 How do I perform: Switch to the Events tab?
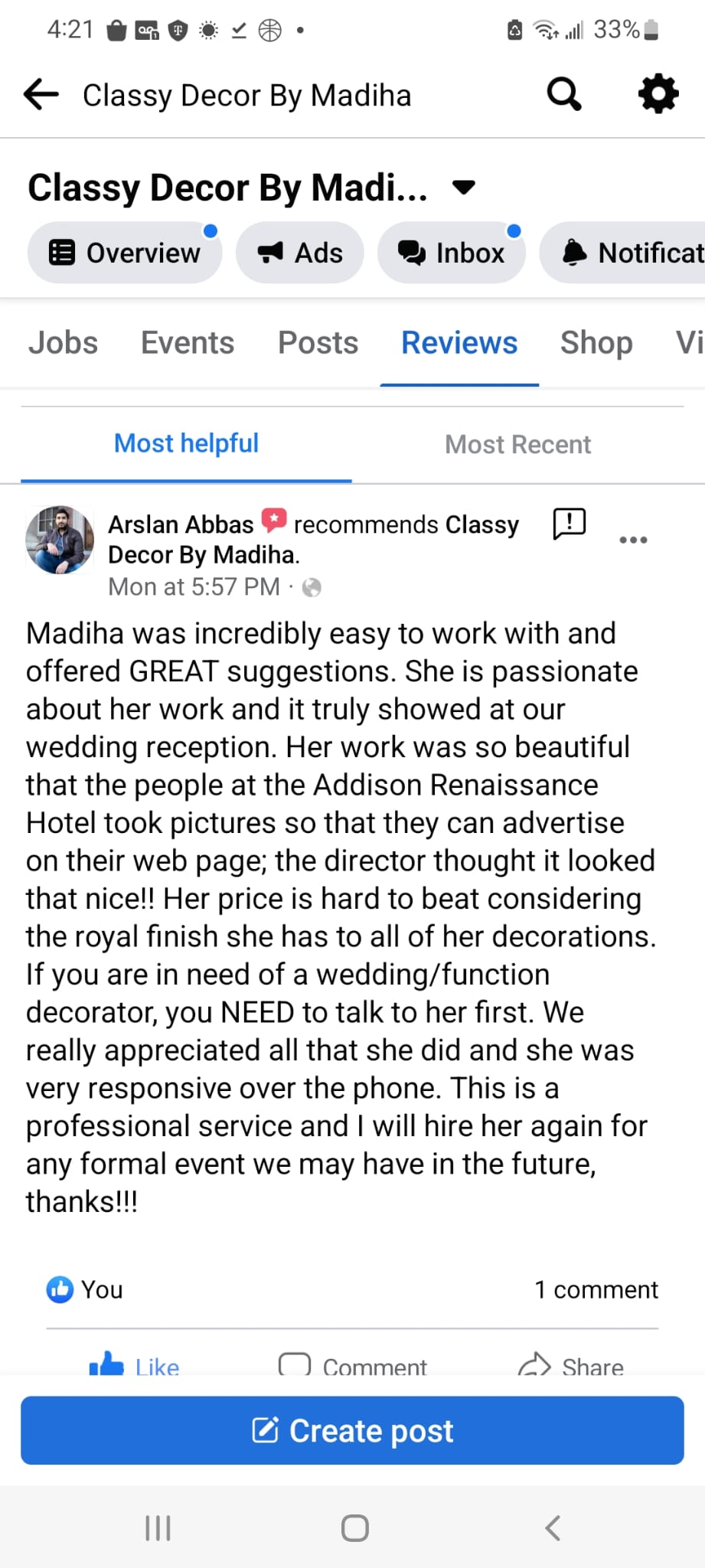(188, 343)
